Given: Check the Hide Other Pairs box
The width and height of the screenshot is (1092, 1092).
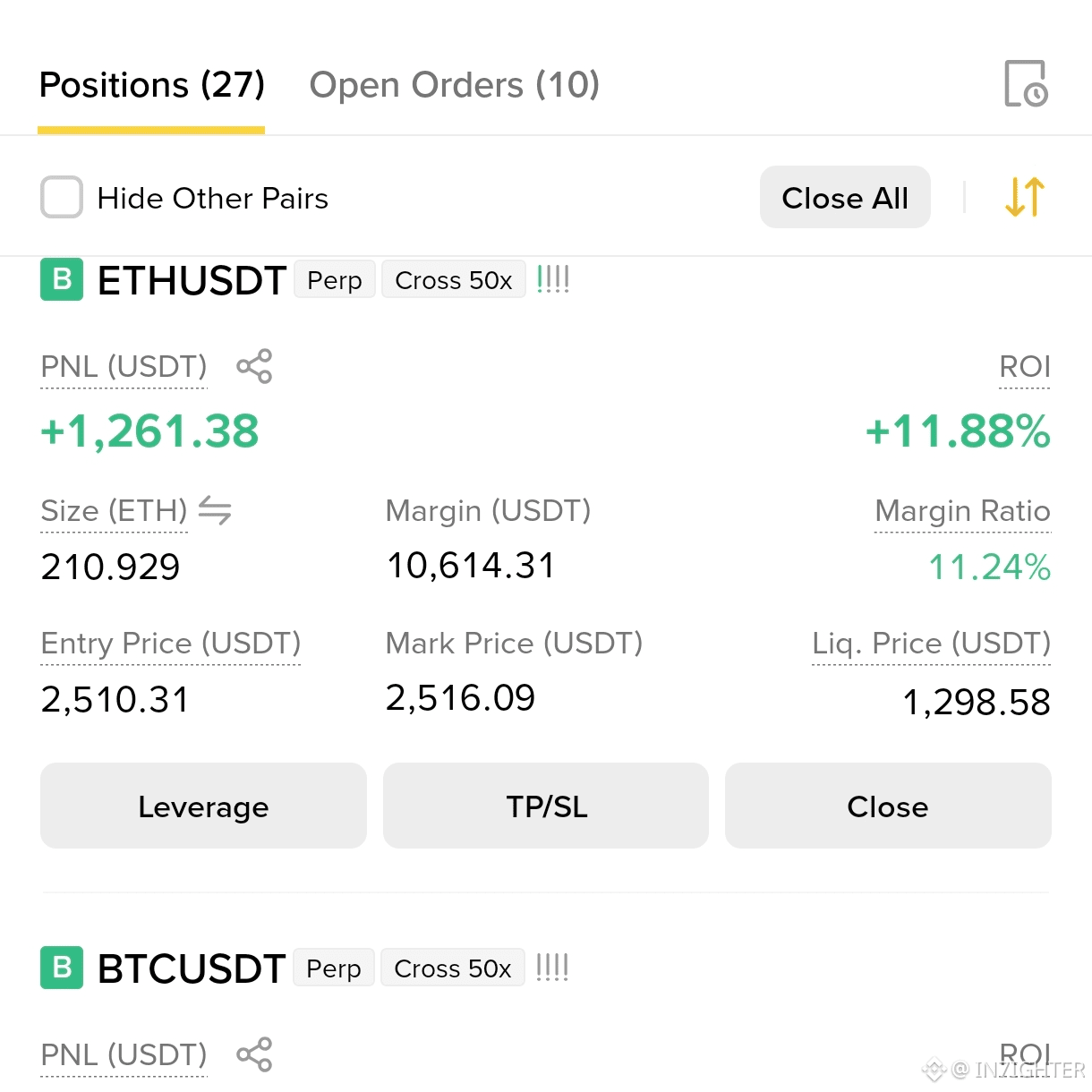Looking at the screenshot, I should tap(62, 197).
